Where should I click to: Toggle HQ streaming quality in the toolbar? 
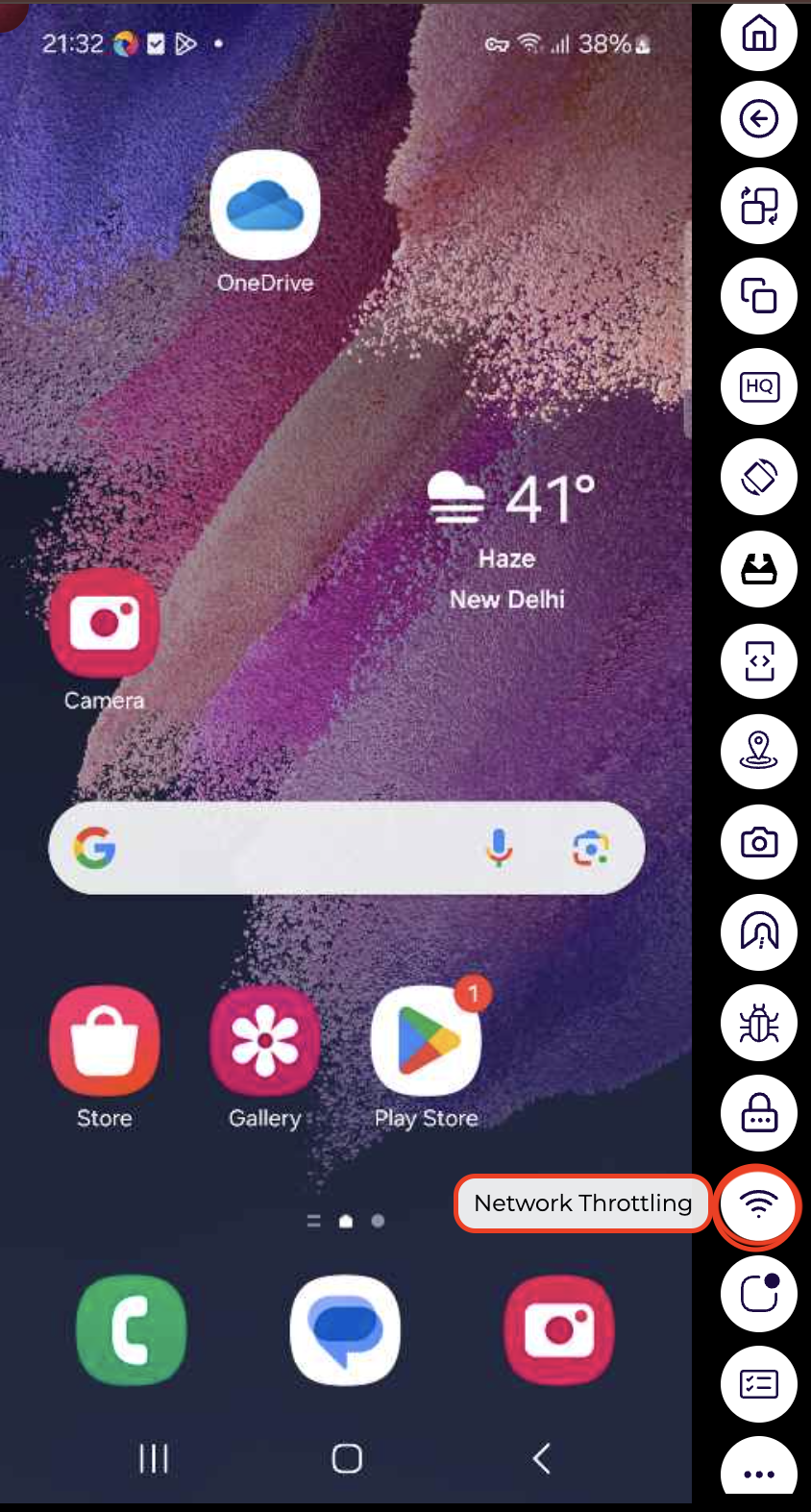coord(759,386)
